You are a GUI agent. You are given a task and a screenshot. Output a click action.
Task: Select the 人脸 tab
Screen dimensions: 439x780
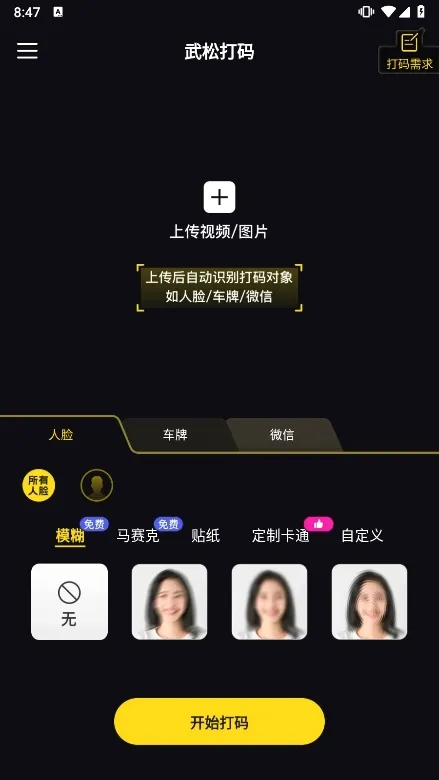point(61,435)
